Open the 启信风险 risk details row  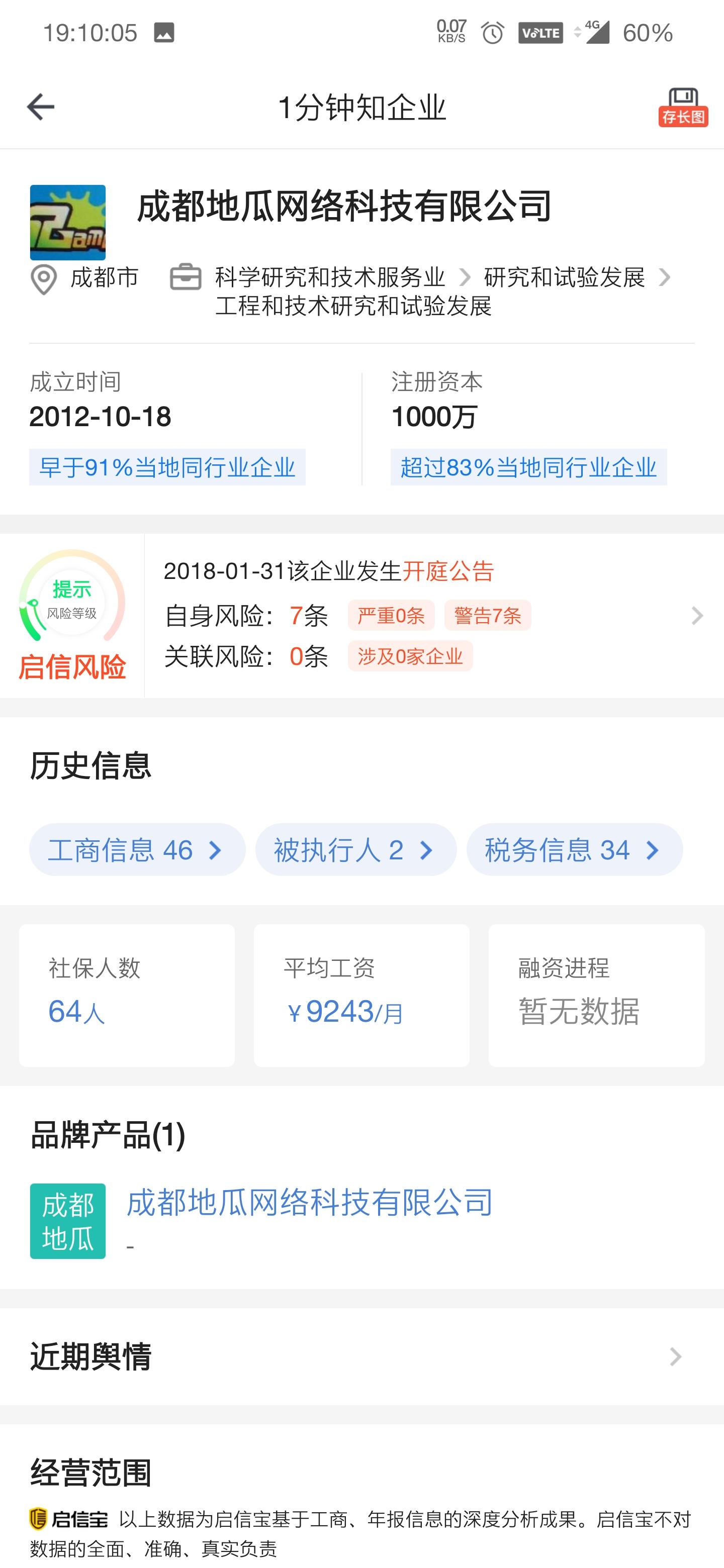click(361, 616)
